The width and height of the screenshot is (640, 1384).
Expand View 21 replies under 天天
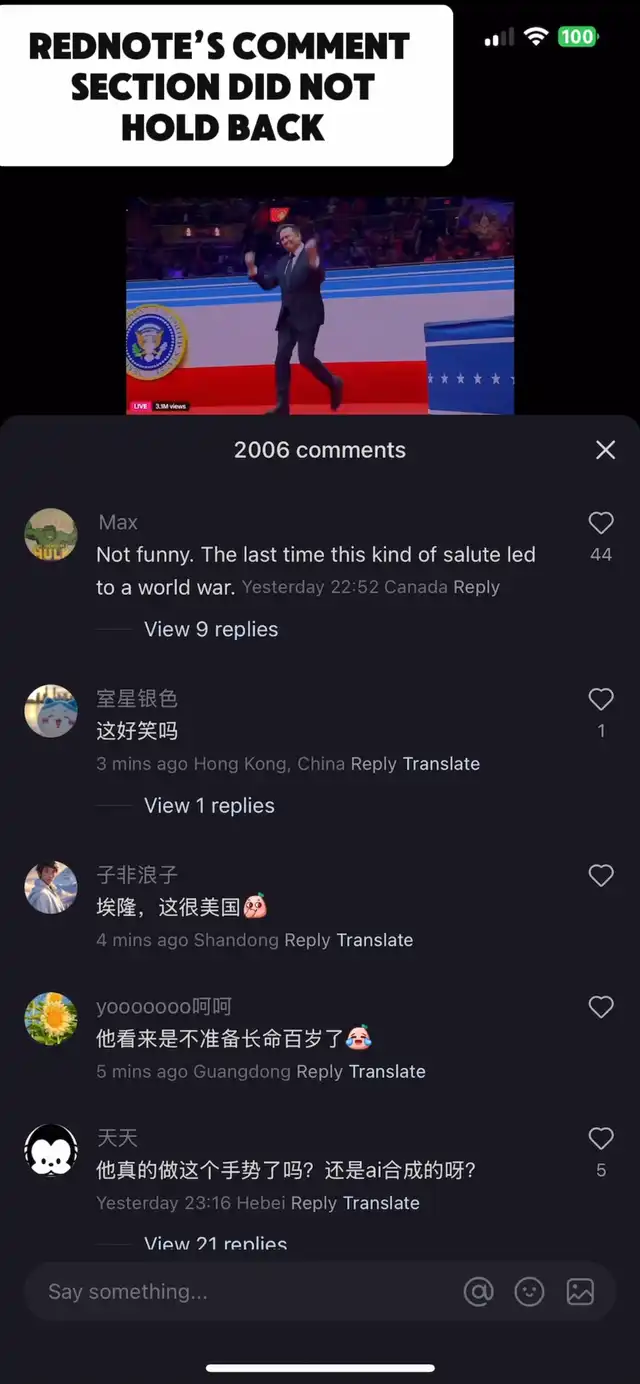click(x=215, y=1244)
